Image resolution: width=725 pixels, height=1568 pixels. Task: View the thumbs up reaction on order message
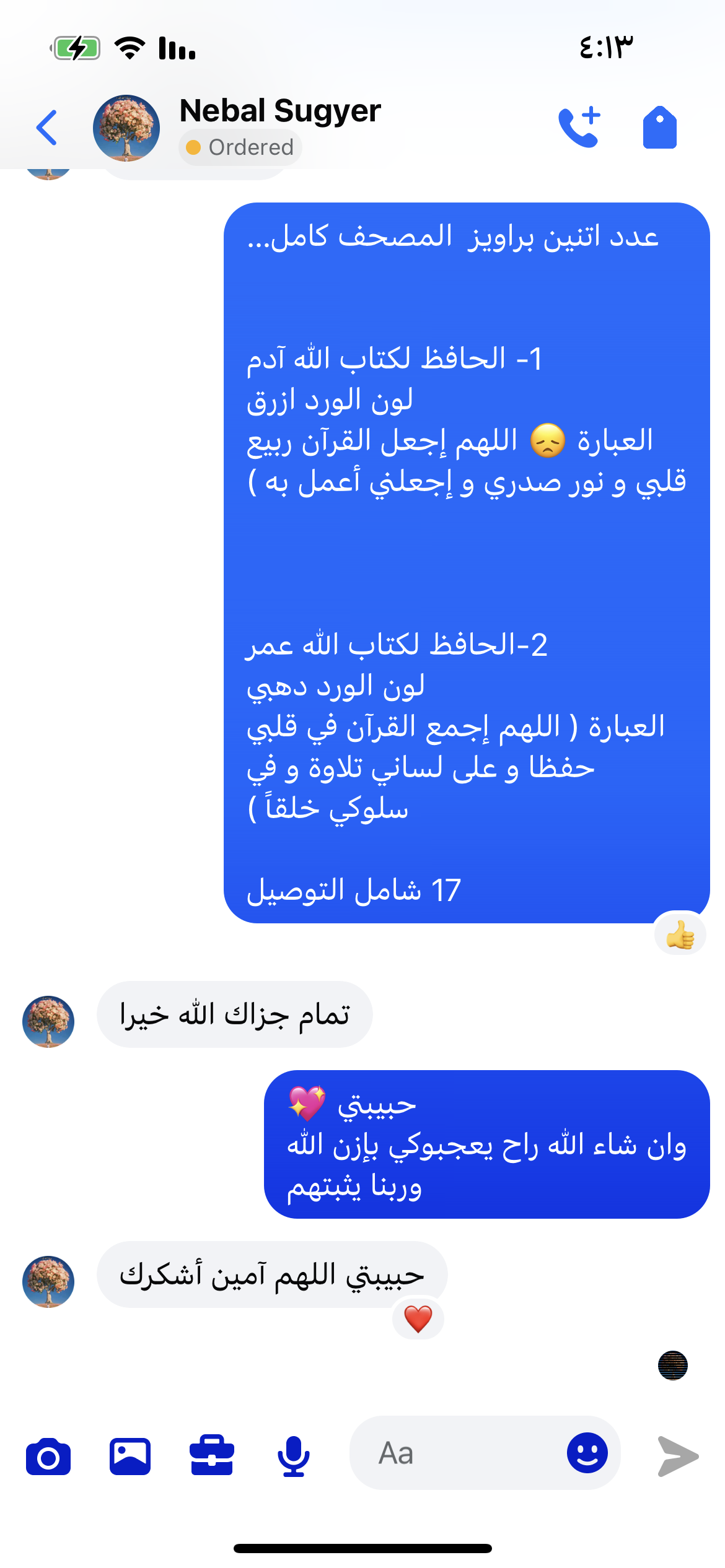click(x=680, y=934)
